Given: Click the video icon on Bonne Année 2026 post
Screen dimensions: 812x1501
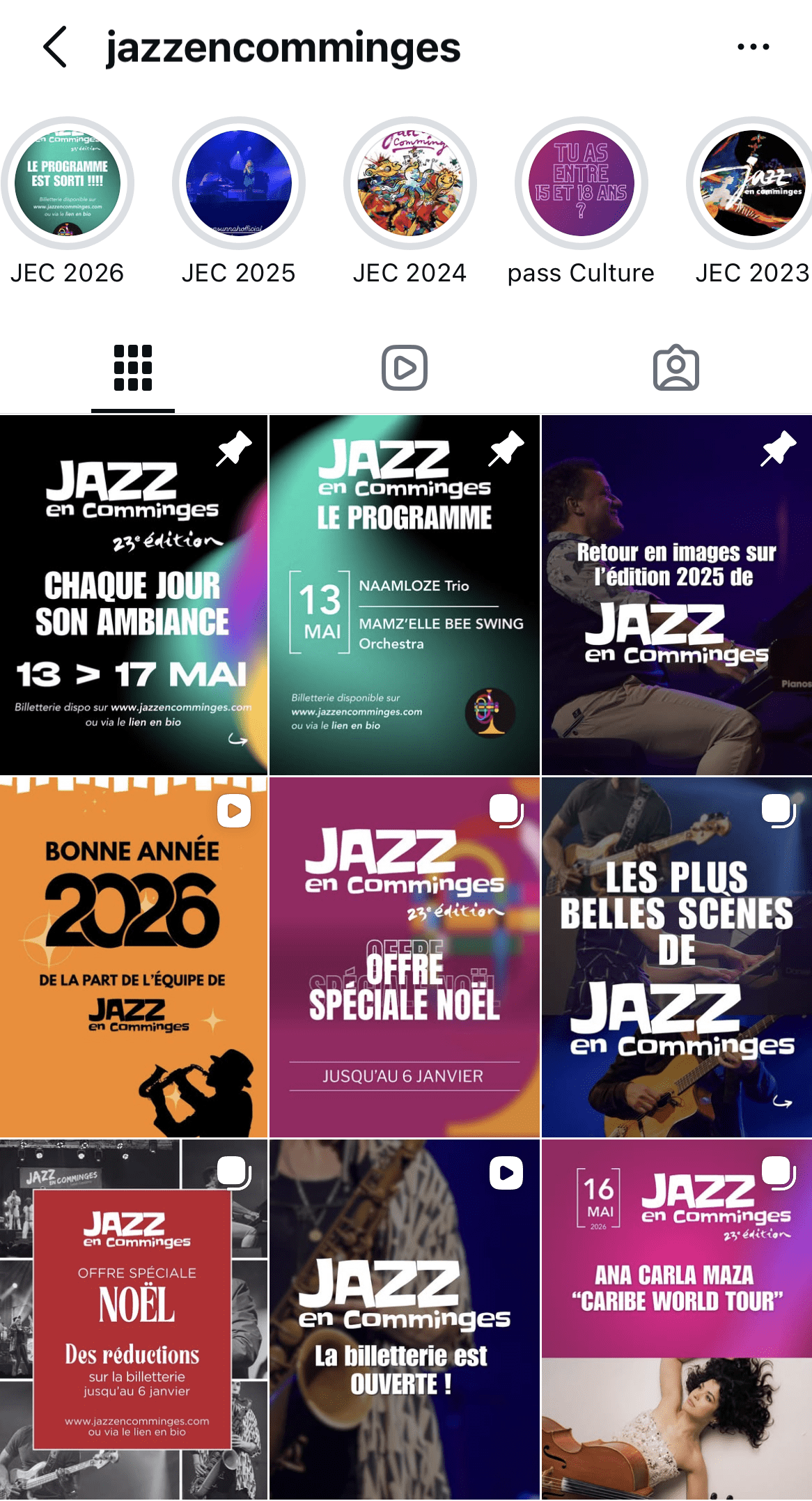Looking at the screenshot, I should [x=234, y=809].
